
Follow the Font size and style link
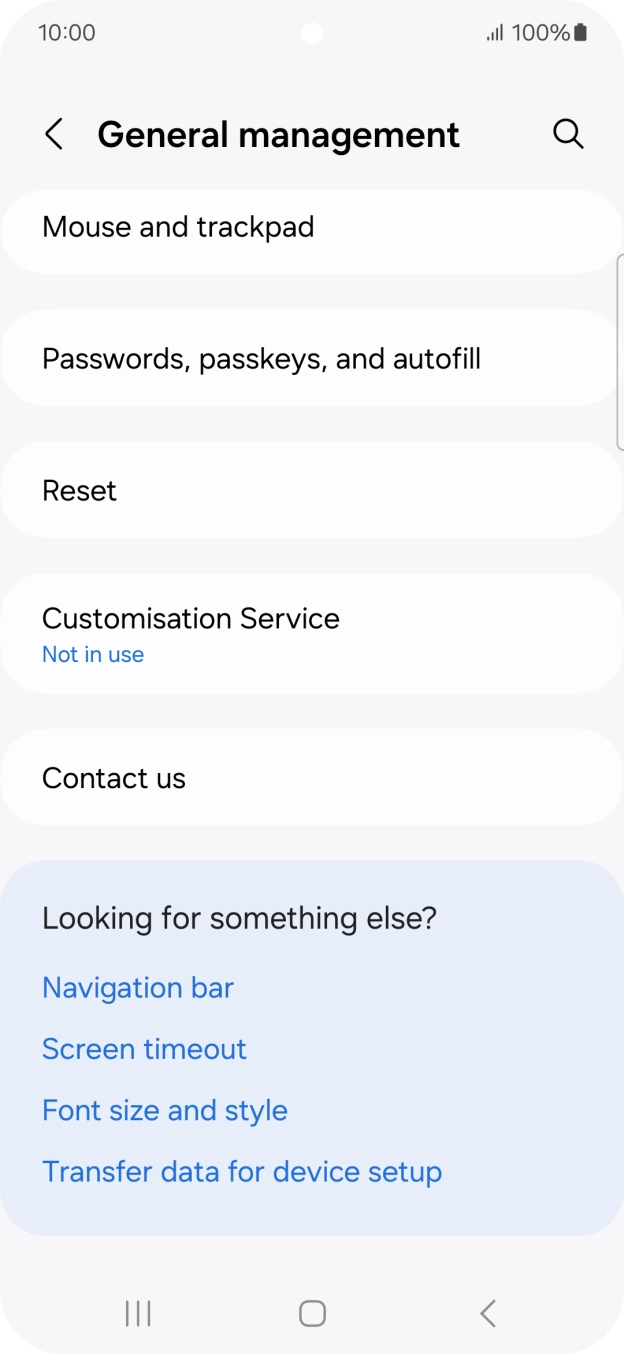click(165, 1110)
